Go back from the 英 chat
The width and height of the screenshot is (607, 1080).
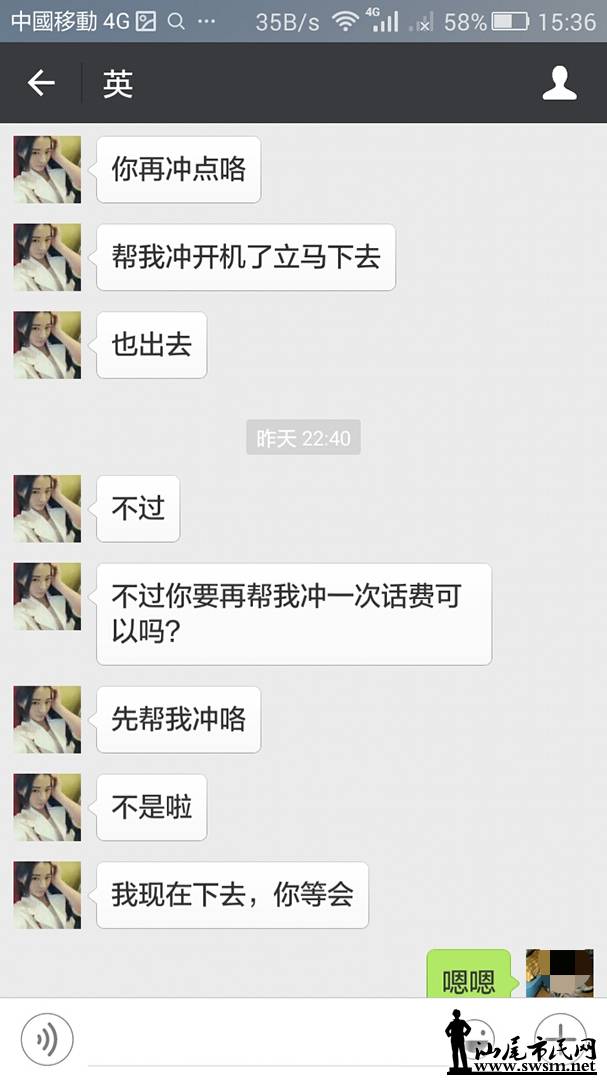point(41,84)
